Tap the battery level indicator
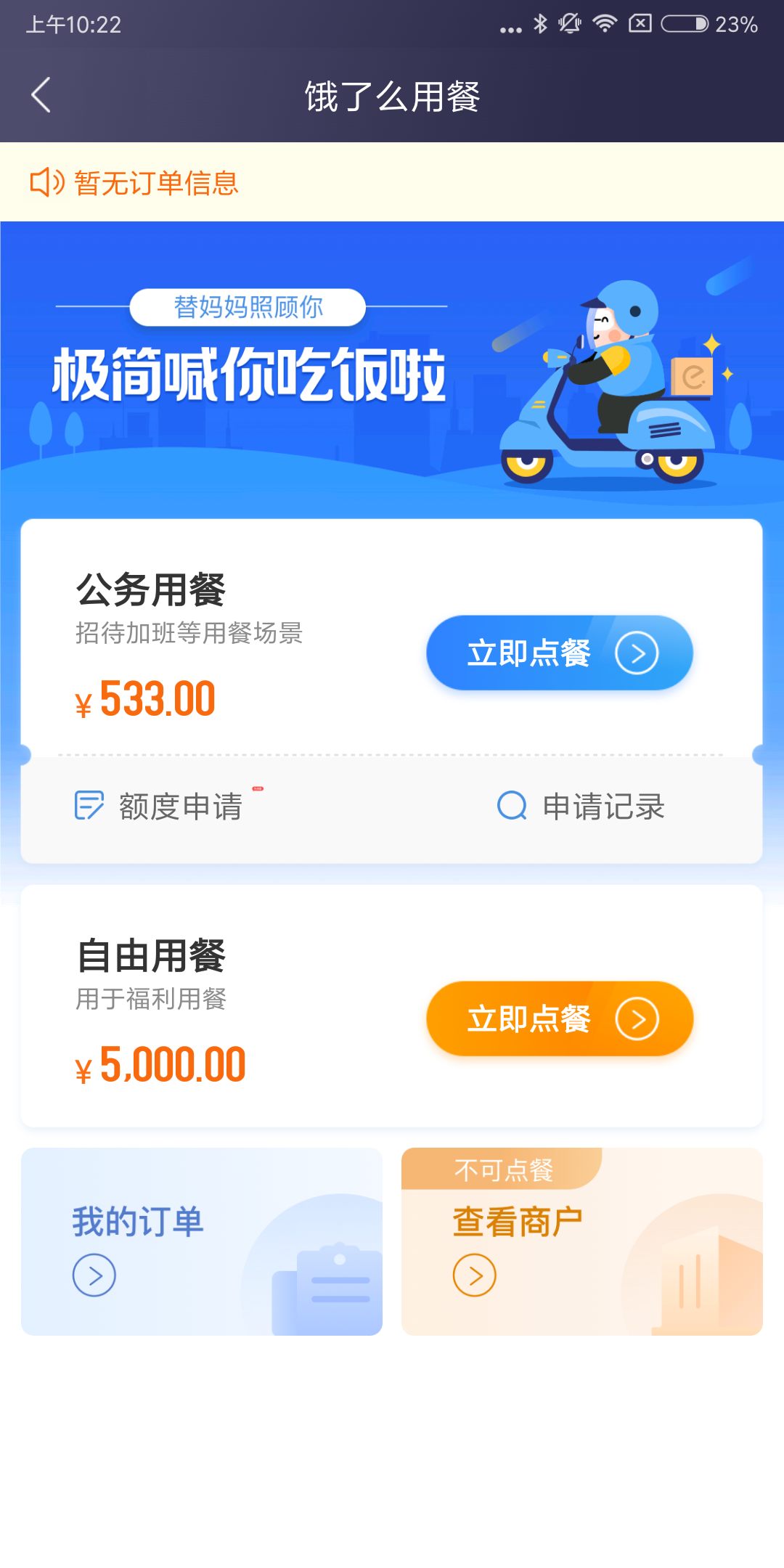The height and width of the screenshot is (1568, 784). click(x=683, y=24)
